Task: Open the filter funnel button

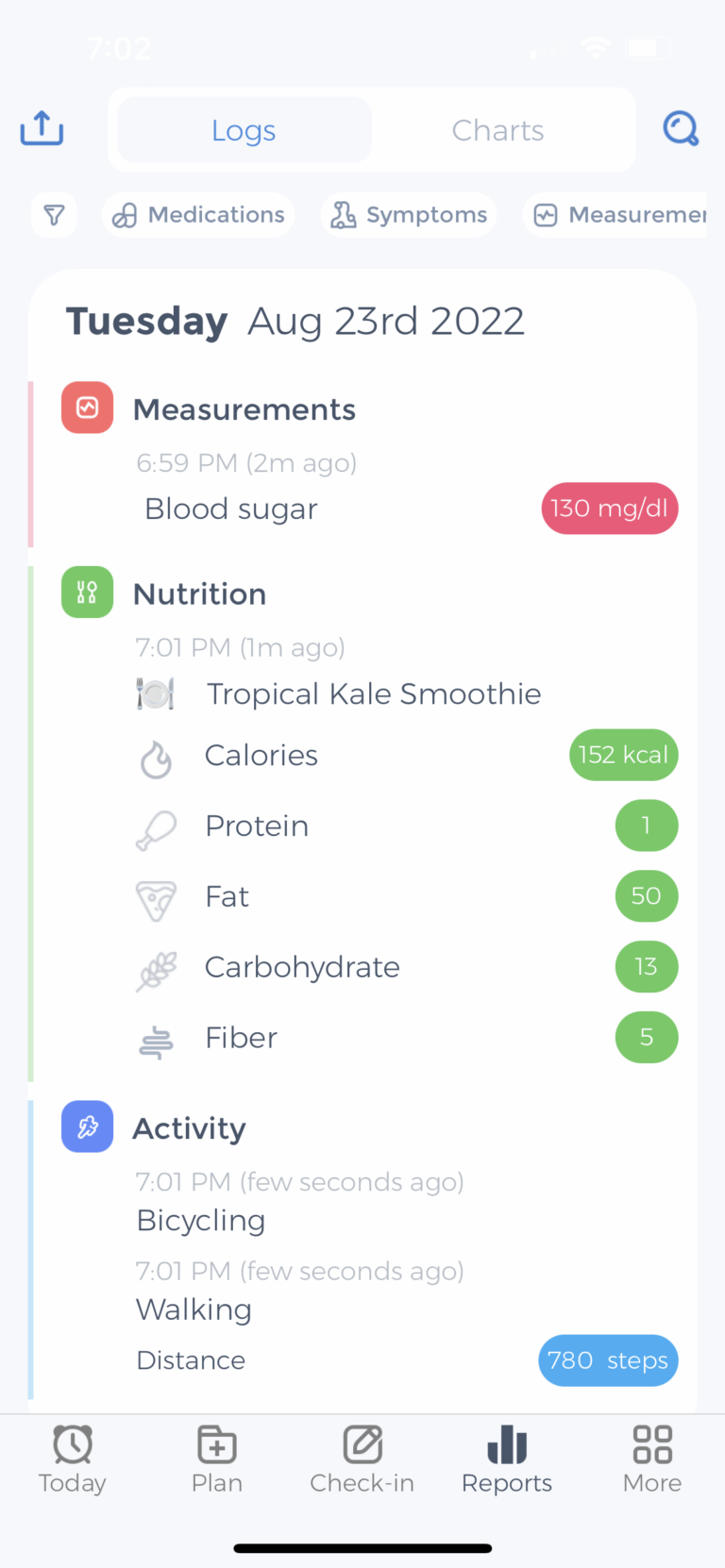Action: point(54,215)
